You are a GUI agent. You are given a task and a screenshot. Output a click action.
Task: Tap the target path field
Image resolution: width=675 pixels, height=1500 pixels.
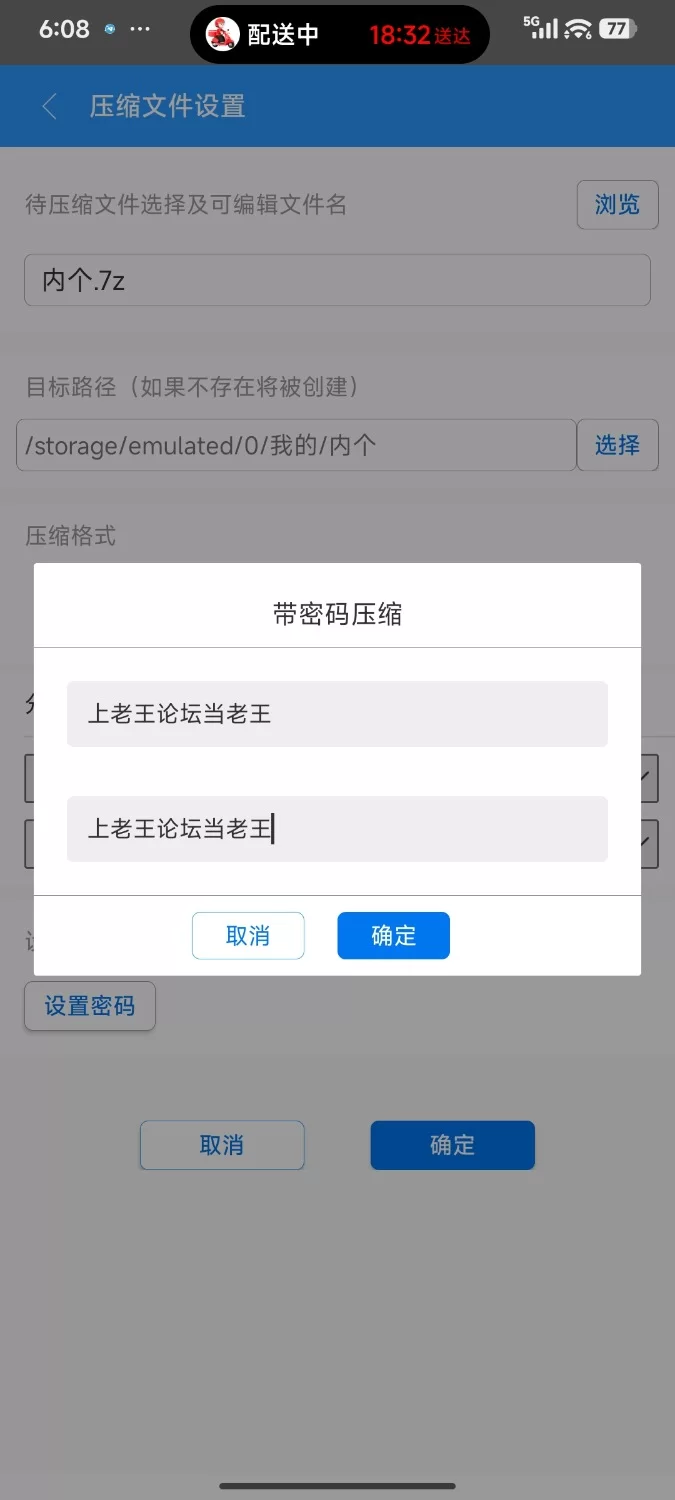[x=296, y=445]
